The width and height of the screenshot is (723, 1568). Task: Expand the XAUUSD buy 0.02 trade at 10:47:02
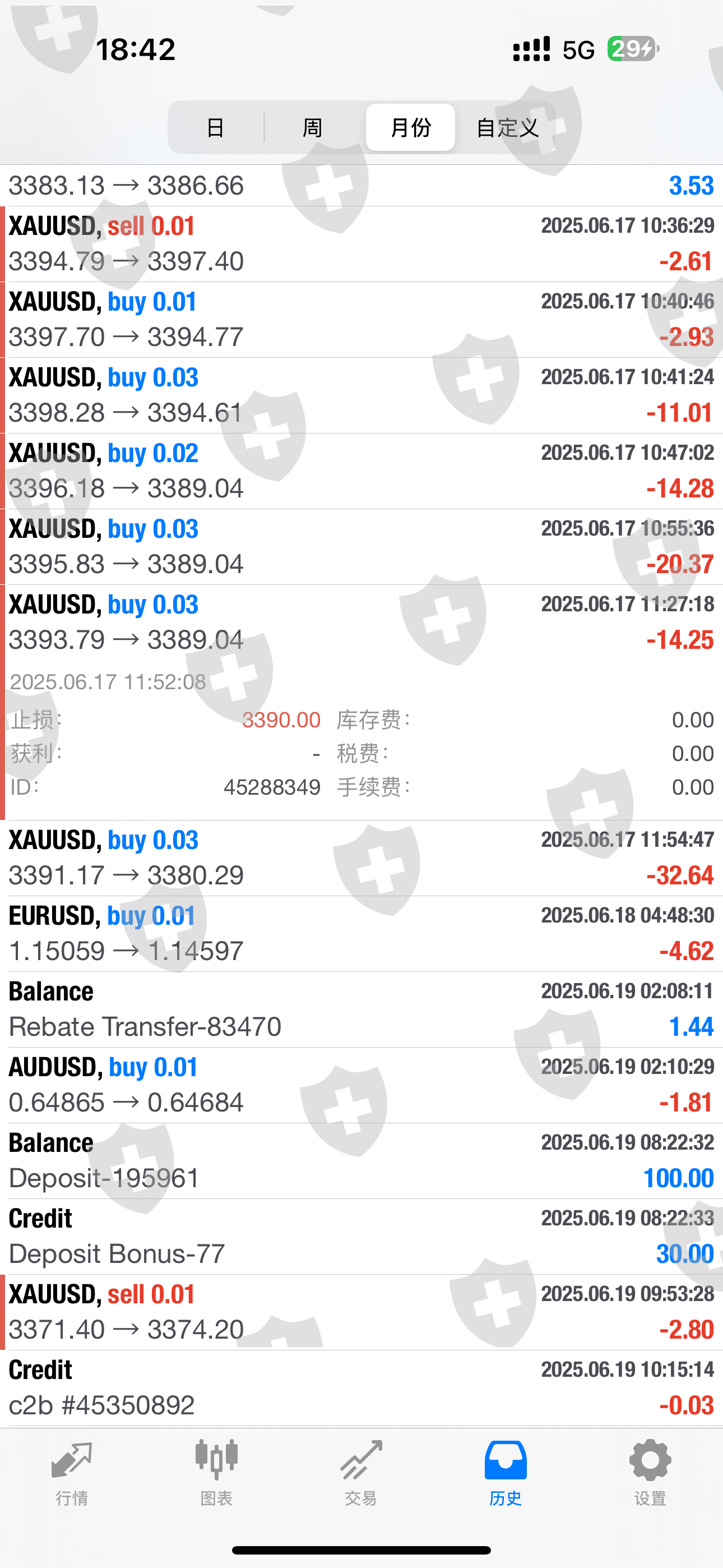(361, 471)
